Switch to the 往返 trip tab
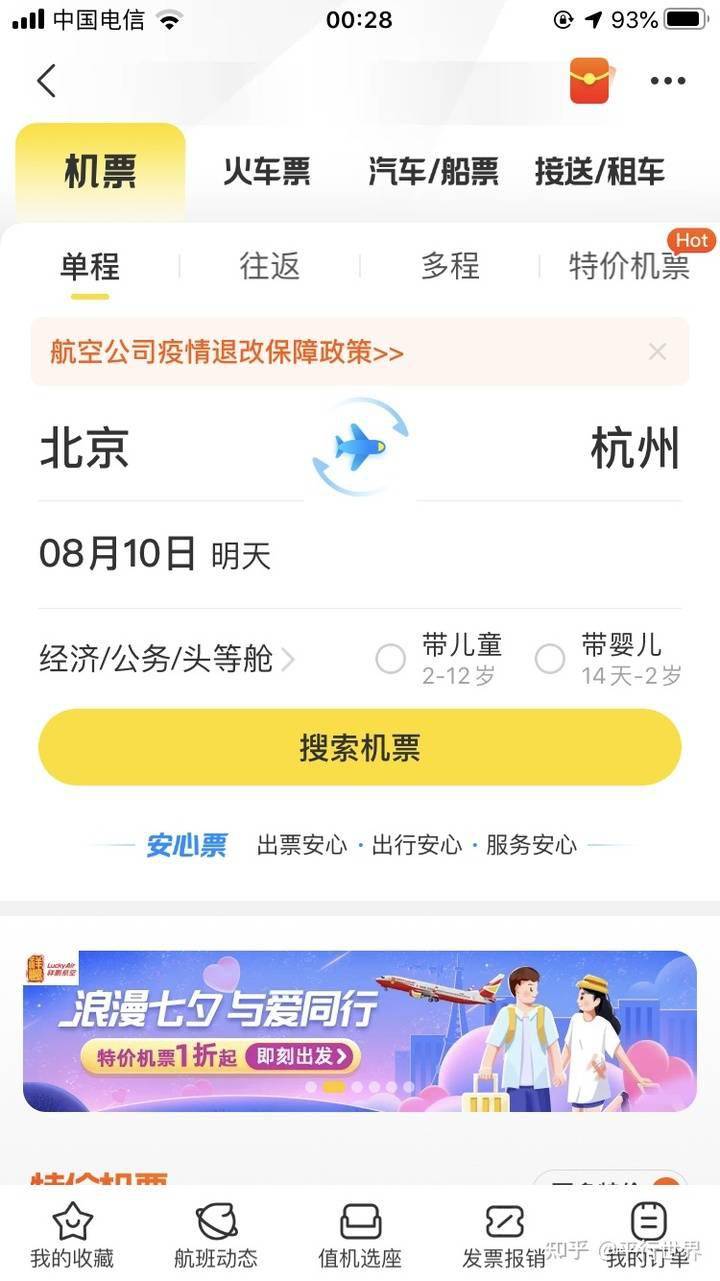 pyautogui.click(x=269, y=266)
